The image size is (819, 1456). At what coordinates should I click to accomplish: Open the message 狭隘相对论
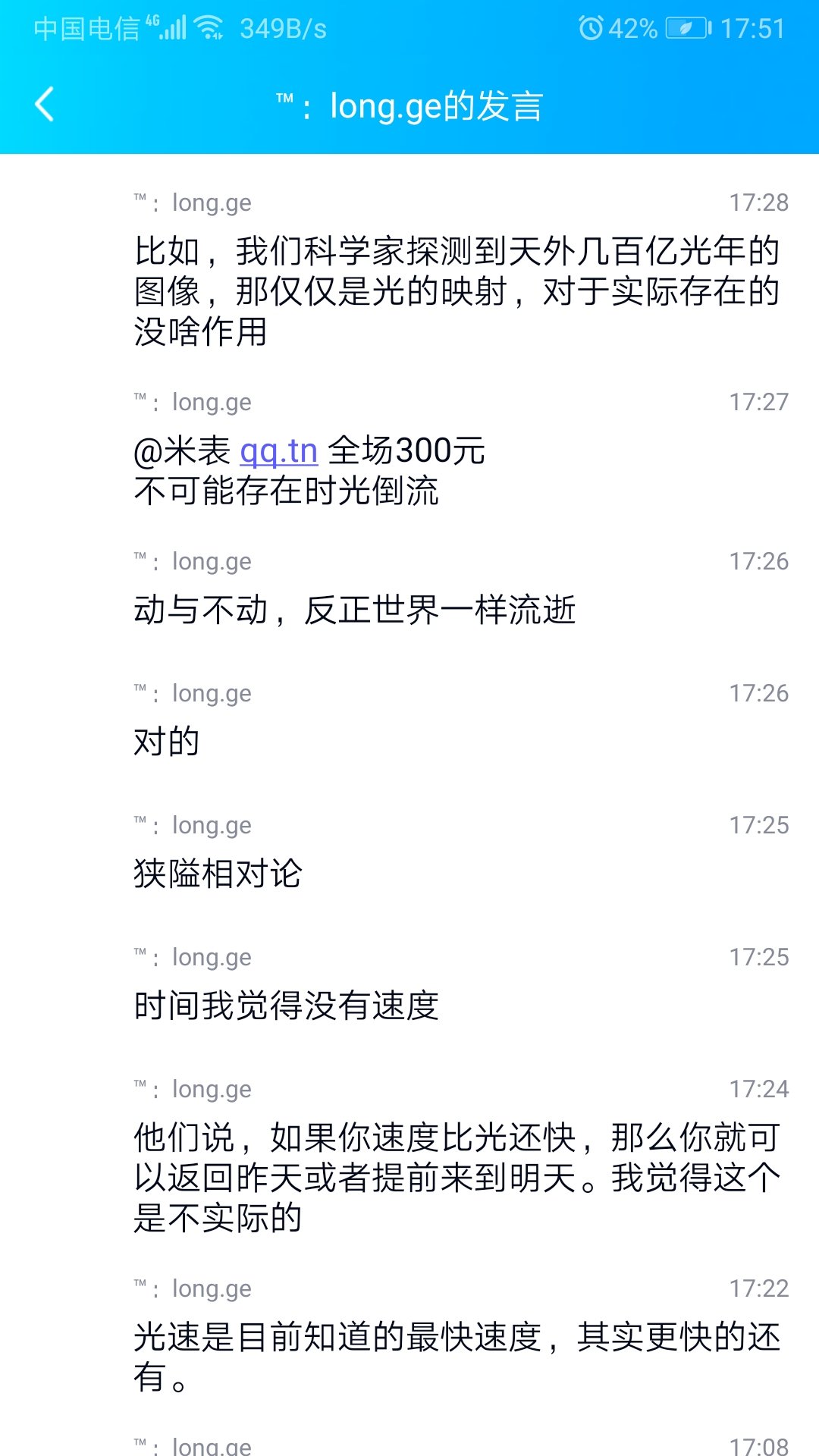coord(218,874)
